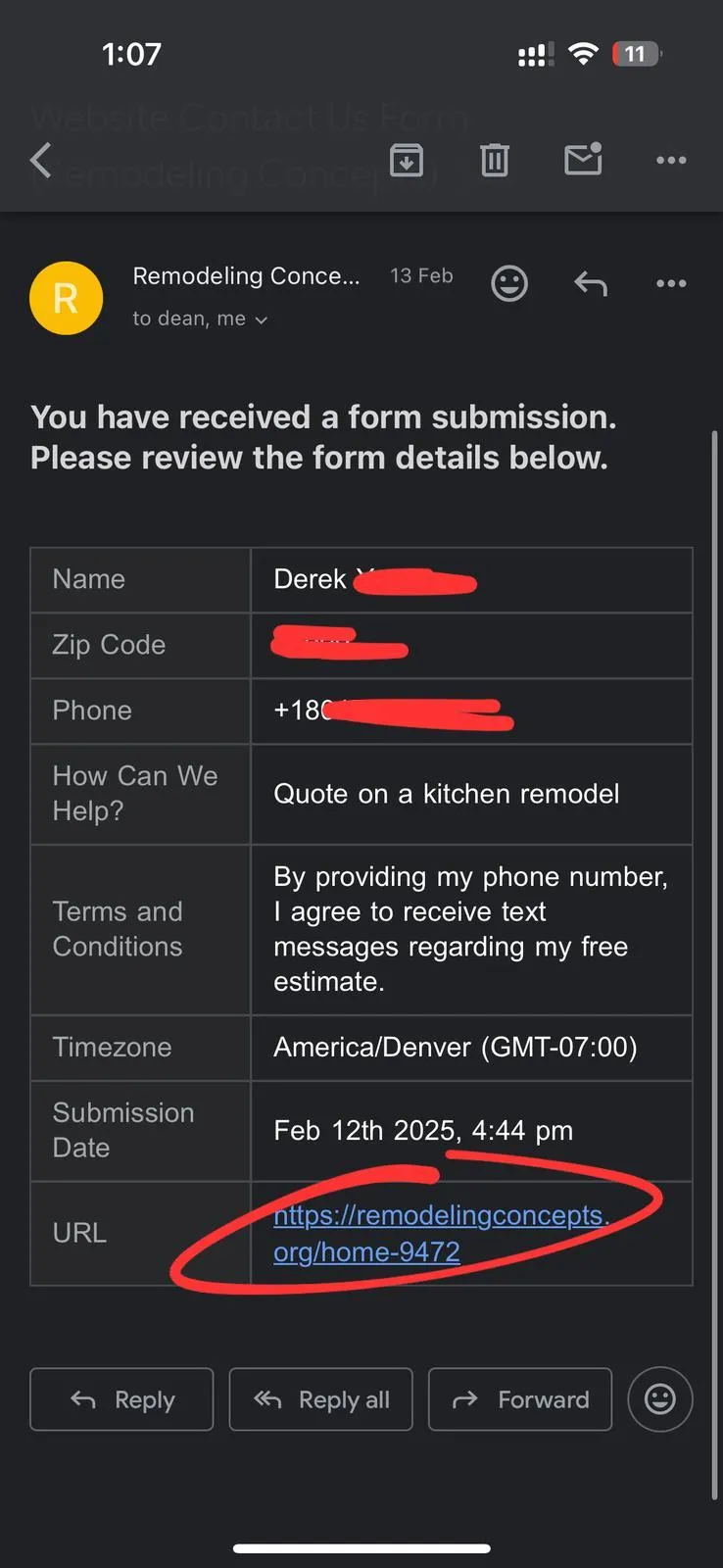Add emoji reaction next to the date
723x1568 pixels.
point(509,284)
